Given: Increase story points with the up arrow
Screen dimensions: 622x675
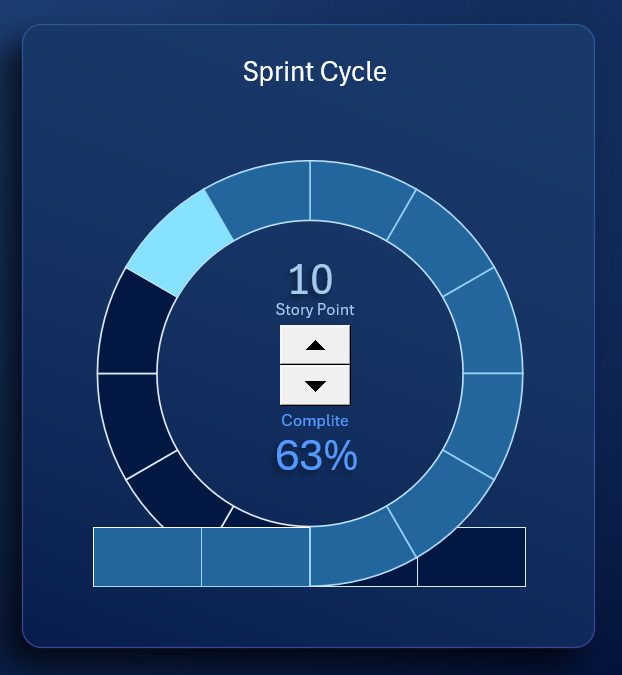Looking at the screenshot, I should (315, 345).
